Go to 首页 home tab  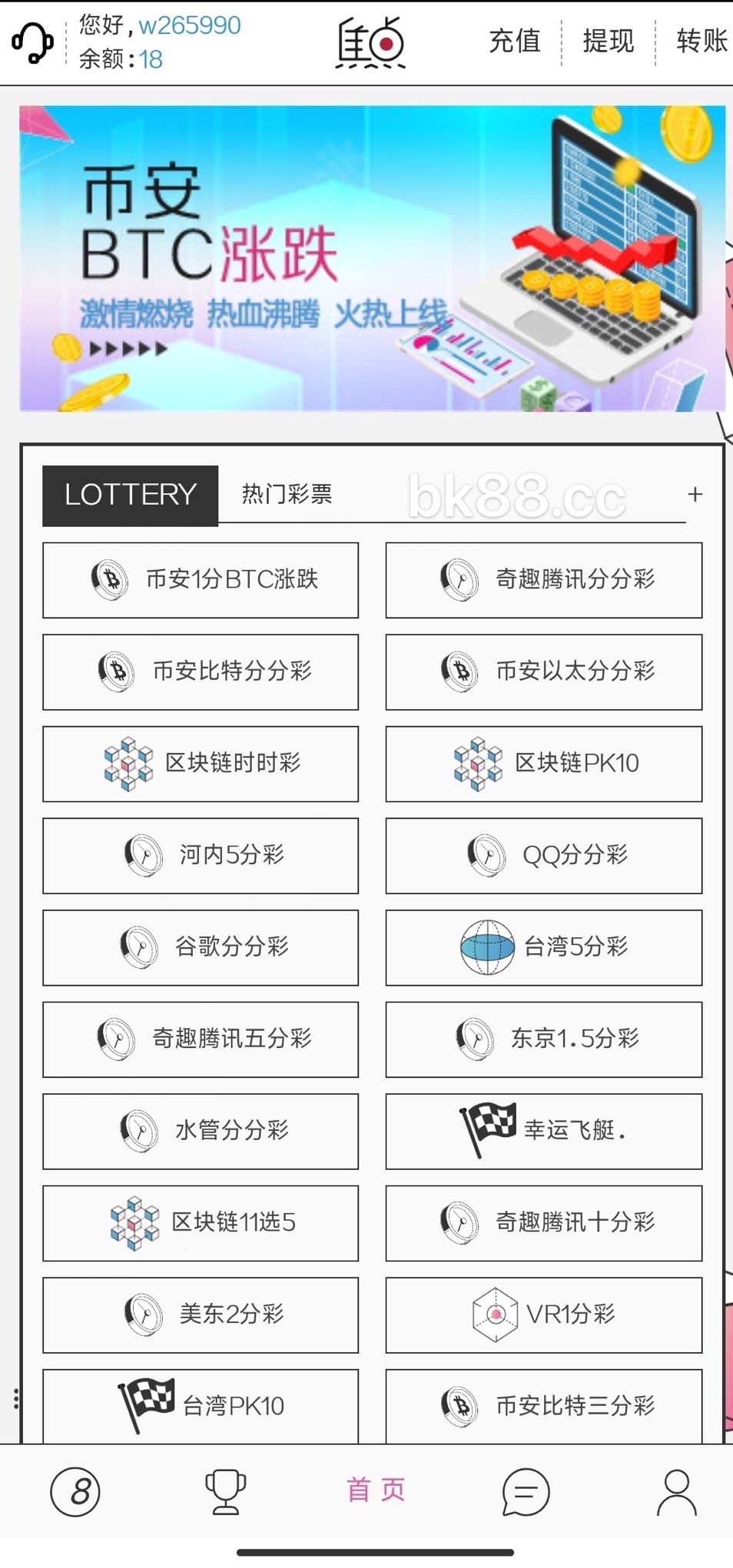pyautogui.click(x=375, y=1490)
